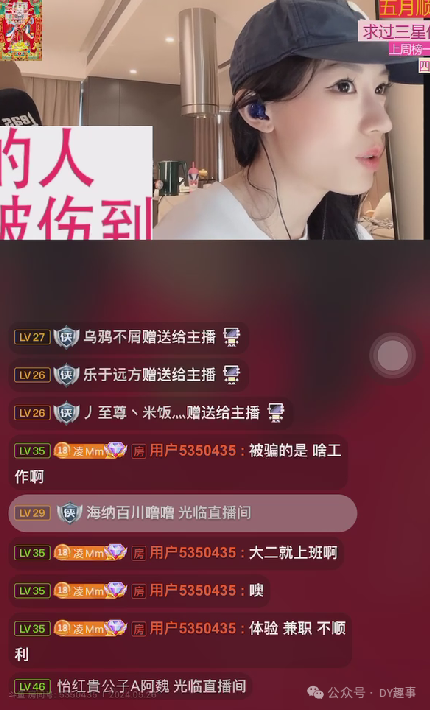This screenshot has width=430, height=710.
Task: Tap the comment 体验 兼职 不顺利
Action: [180, 641]
